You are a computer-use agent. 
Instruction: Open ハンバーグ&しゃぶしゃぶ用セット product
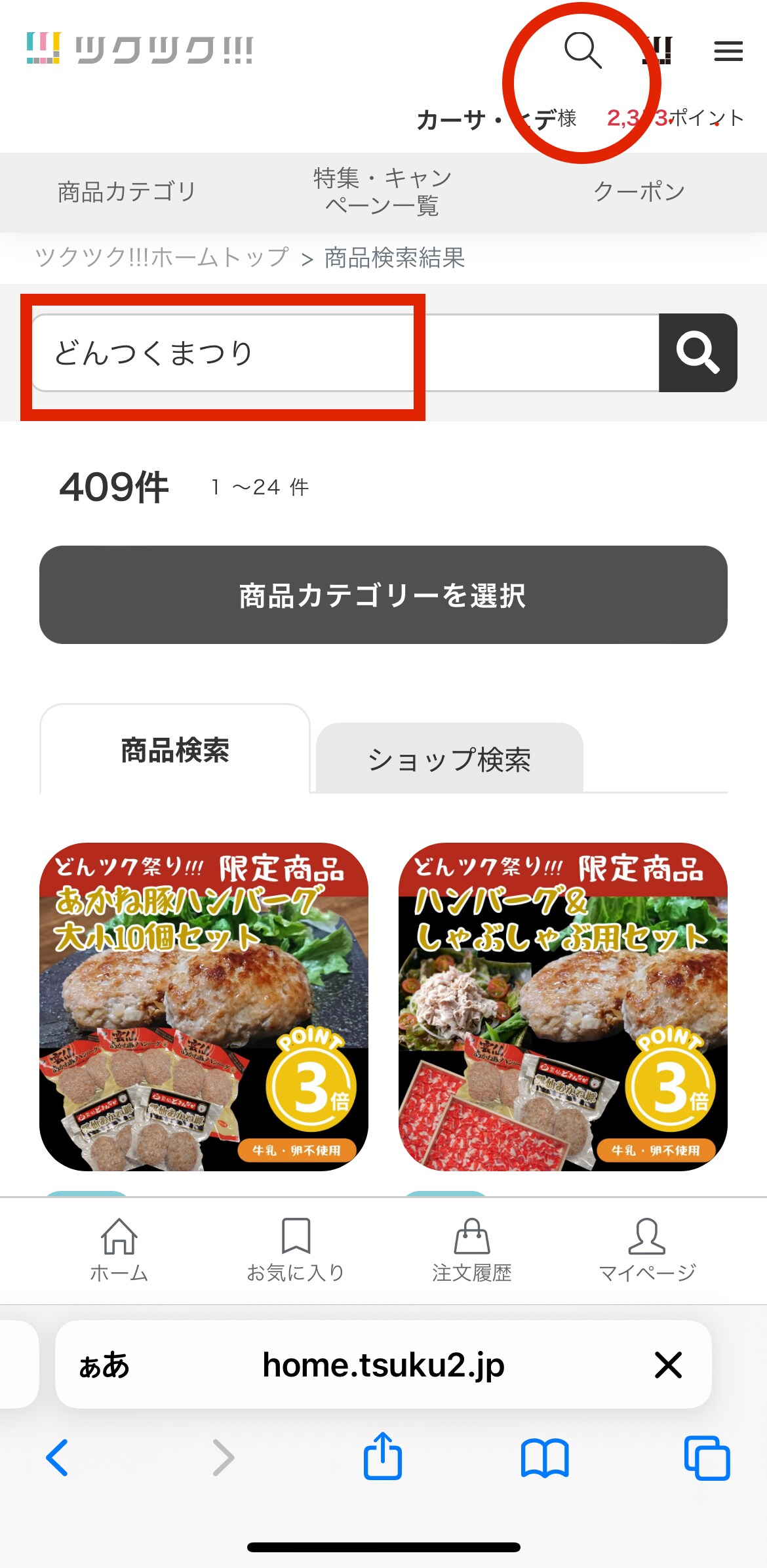pos(562,1007)
